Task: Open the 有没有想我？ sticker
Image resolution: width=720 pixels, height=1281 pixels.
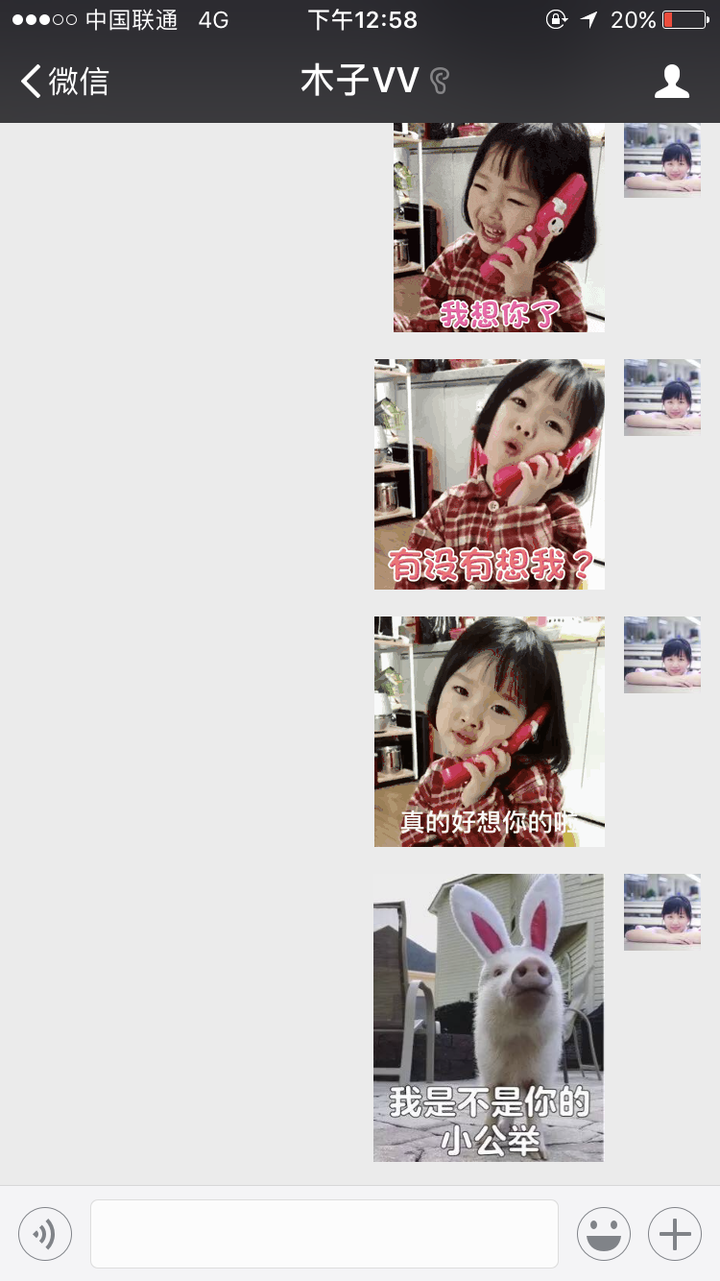Action: (490, 474)
